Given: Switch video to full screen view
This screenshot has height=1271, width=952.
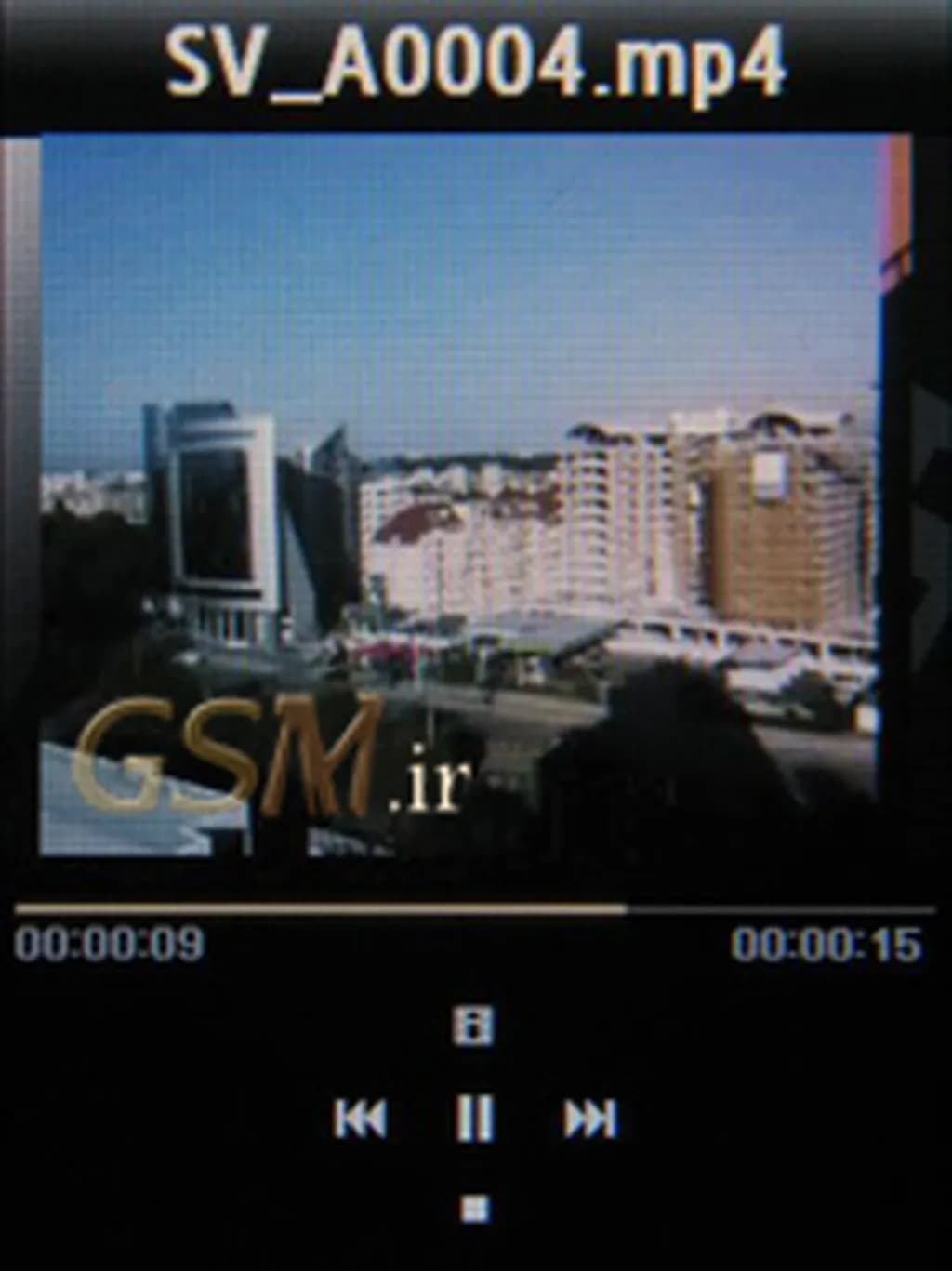Looking at the screenshot, I should (473, 1026).
